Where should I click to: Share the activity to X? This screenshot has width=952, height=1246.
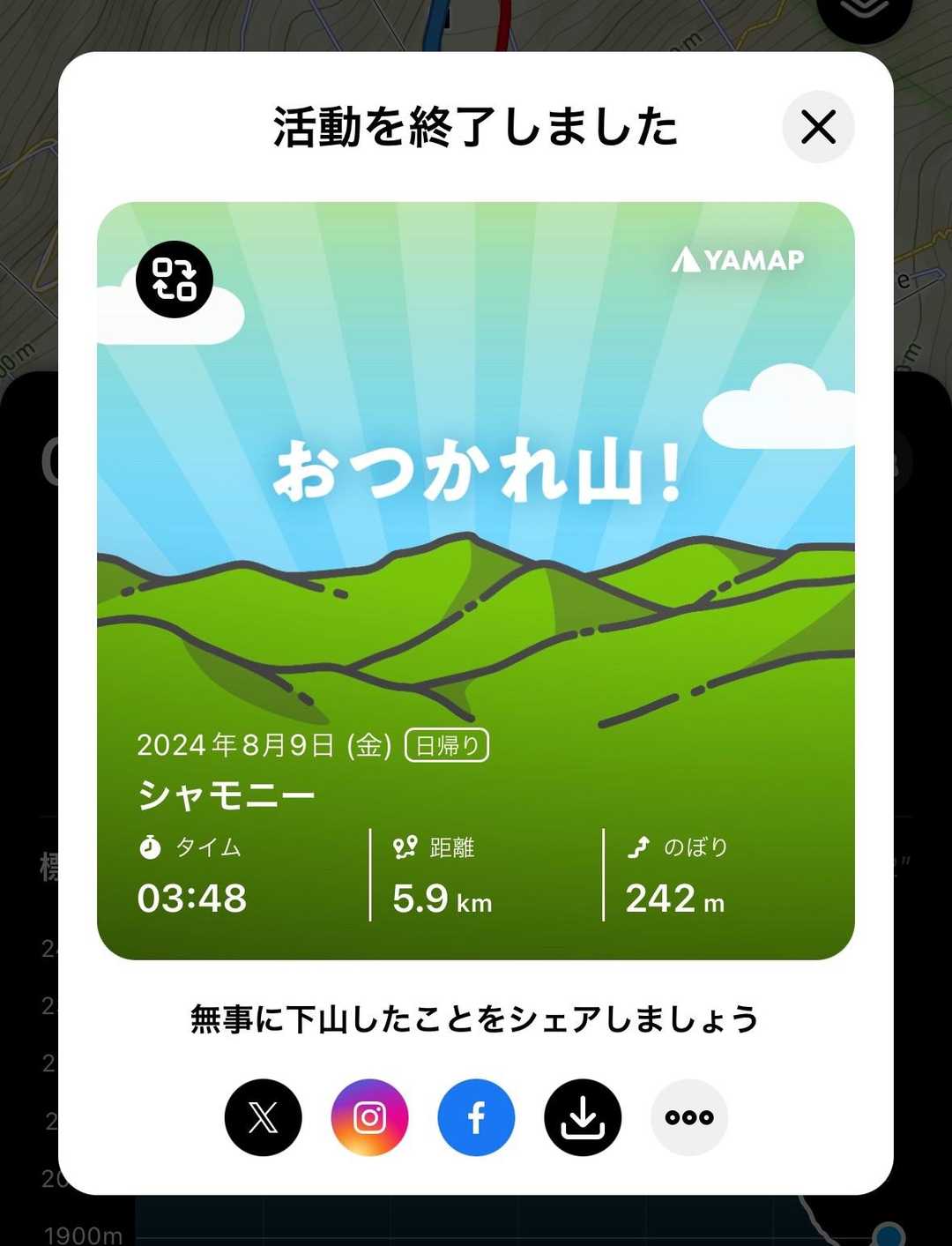[x=264, y=1117]
